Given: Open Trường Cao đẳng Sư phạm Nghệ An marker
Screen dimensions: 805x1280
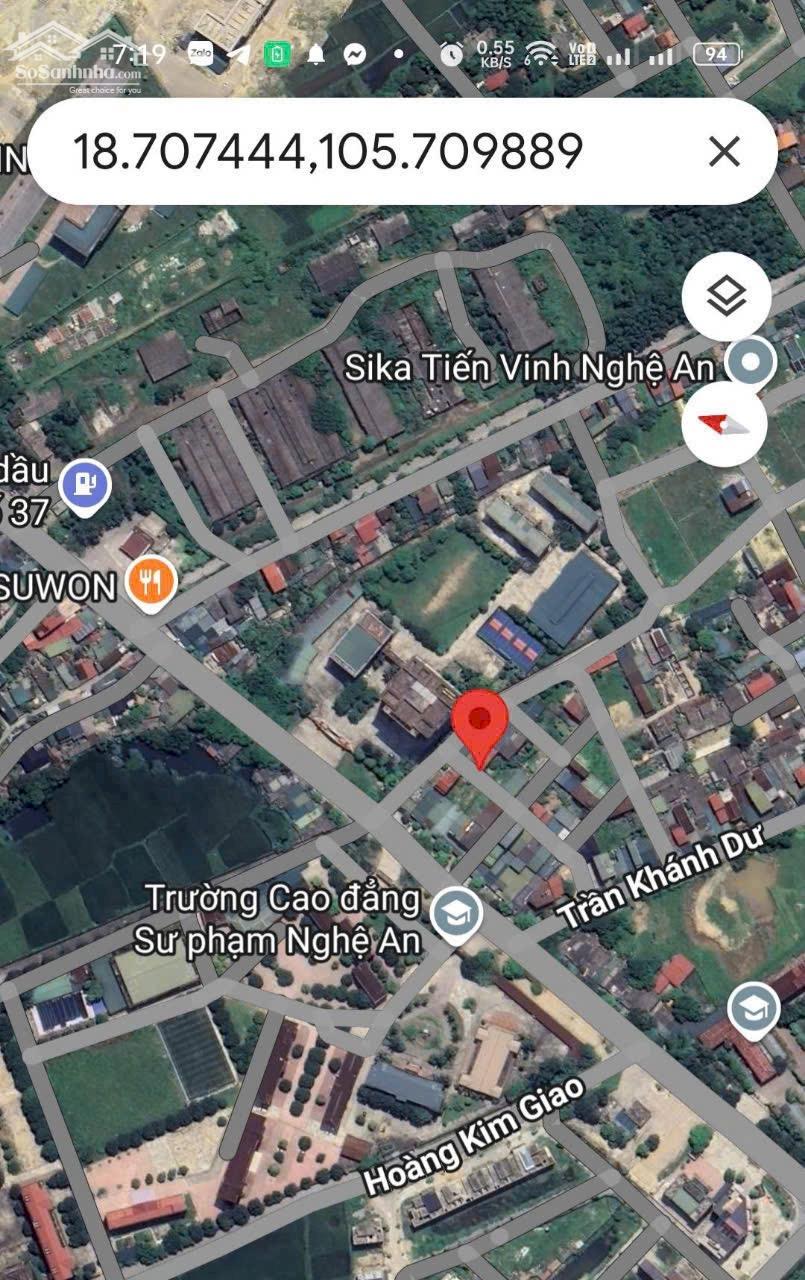Looking at the screenshot, I should pyautogui.click(x=456, y=913).
